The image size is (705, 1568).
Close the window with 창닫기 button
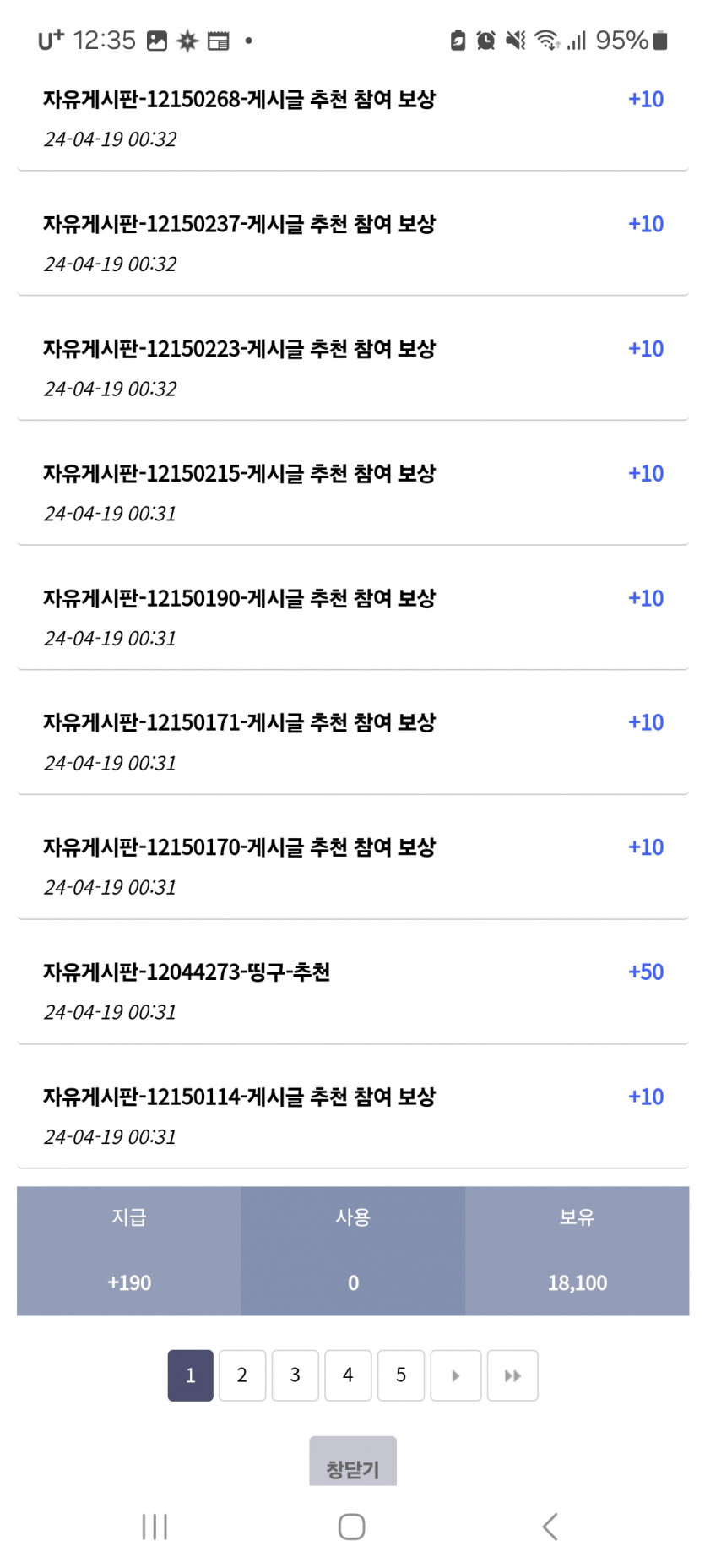[353, 1464]
